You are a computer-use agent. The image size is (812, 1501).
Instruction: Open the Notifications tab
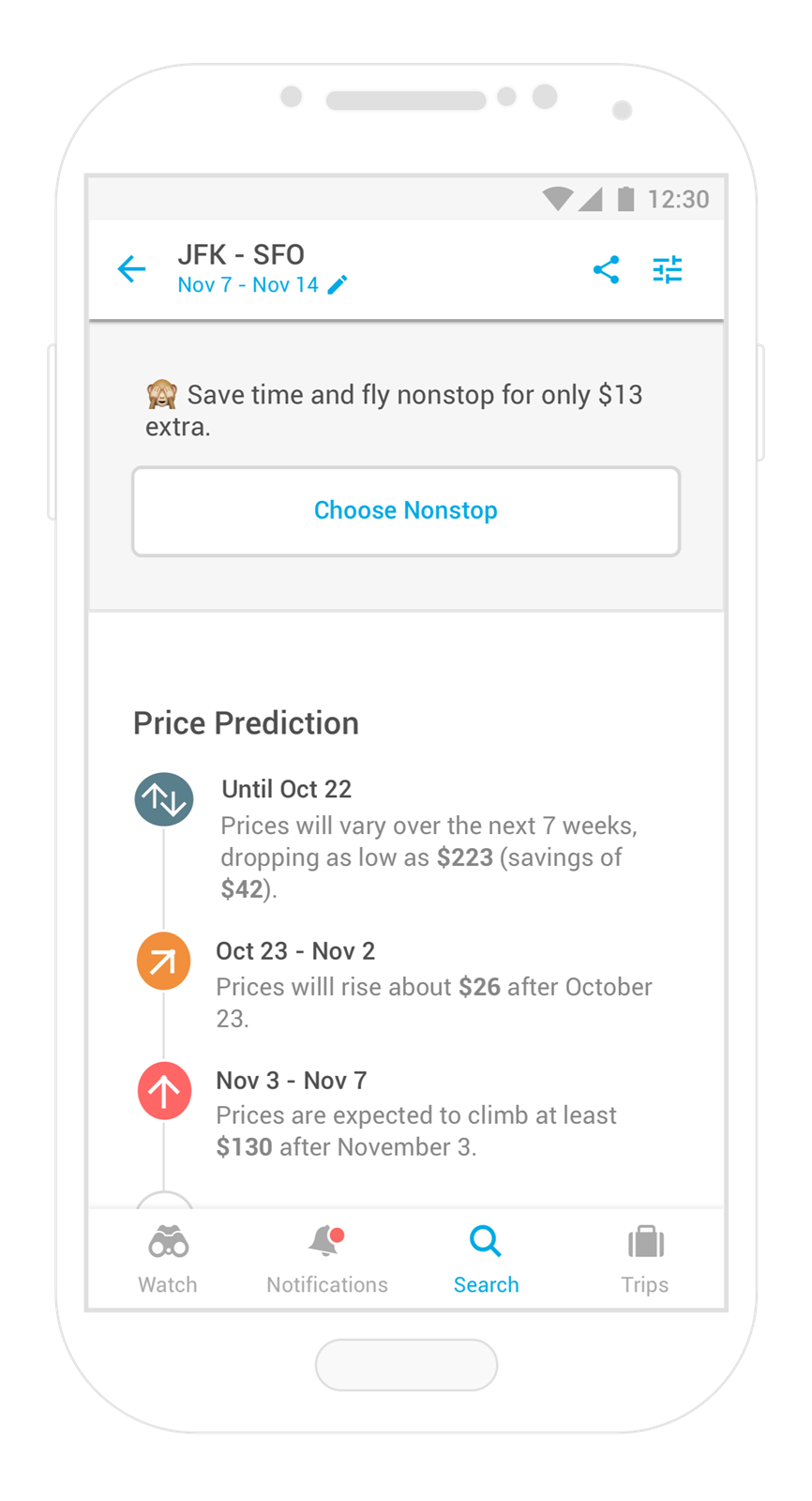[x=327, y=1259]
